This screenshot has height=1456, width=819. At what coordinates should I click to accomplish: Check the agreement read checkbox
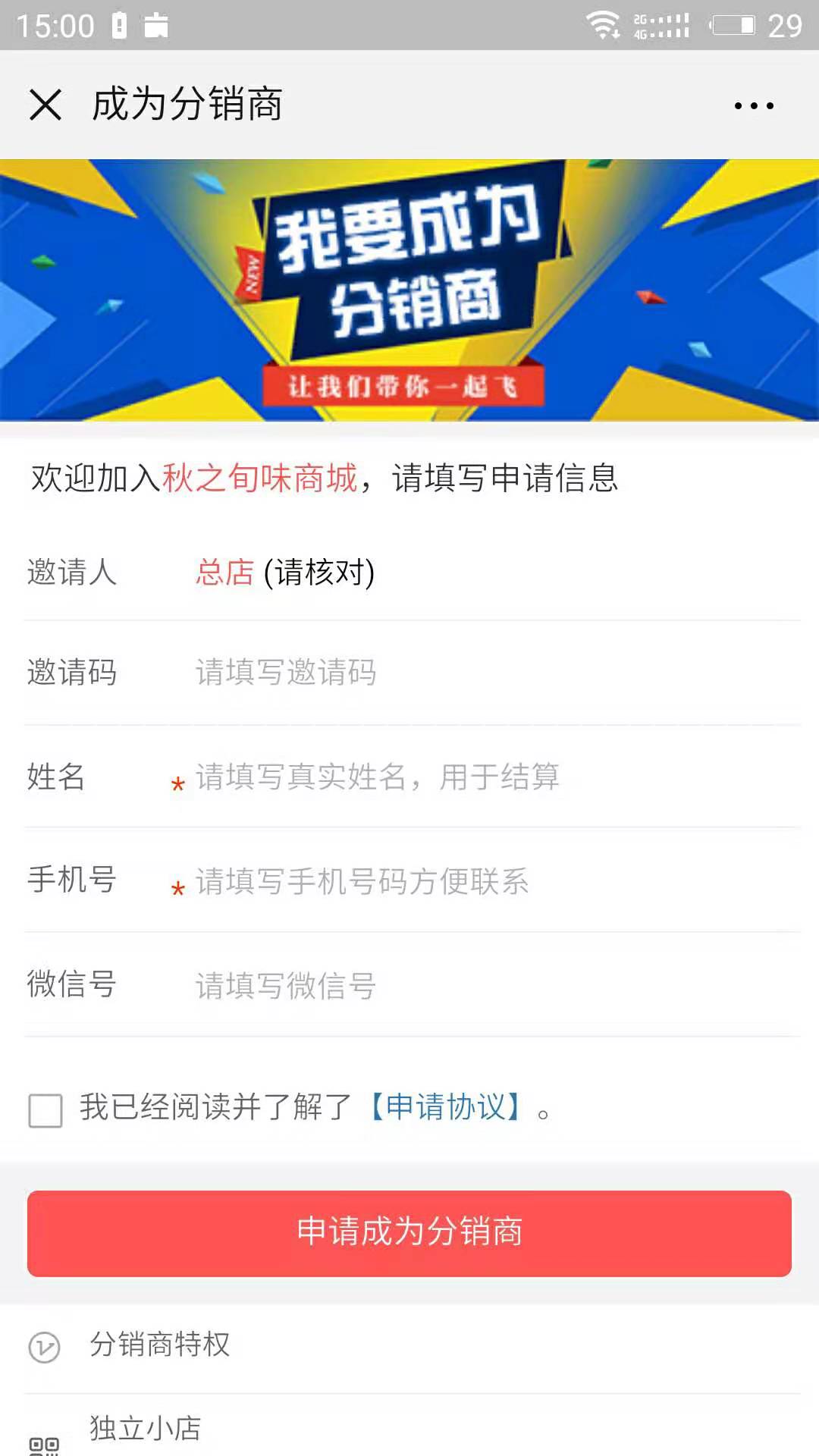pyautogui.click(x=45, y=1110)
